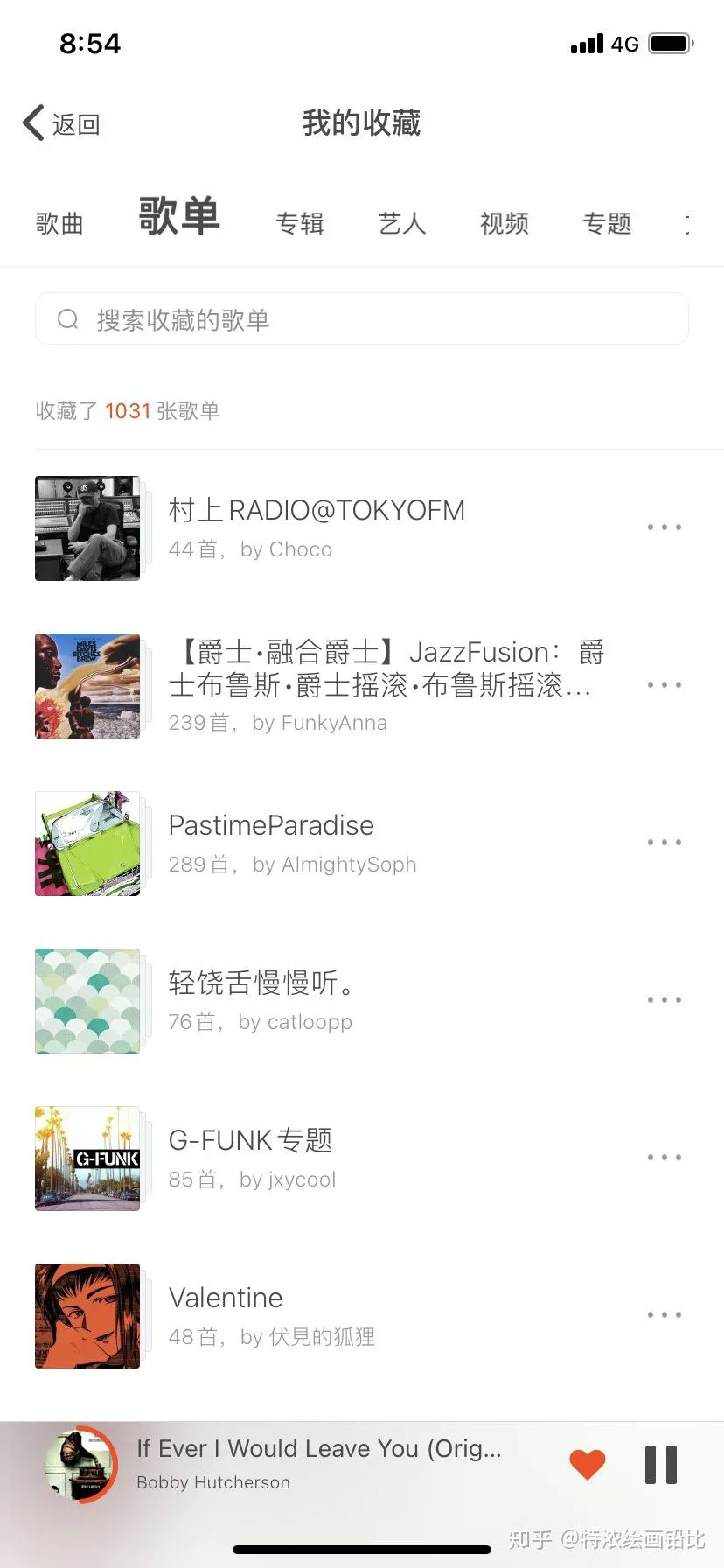Open the JazzFusion playlist by FunkyAnna
The image size is (724, 1568).
(385, 685)
